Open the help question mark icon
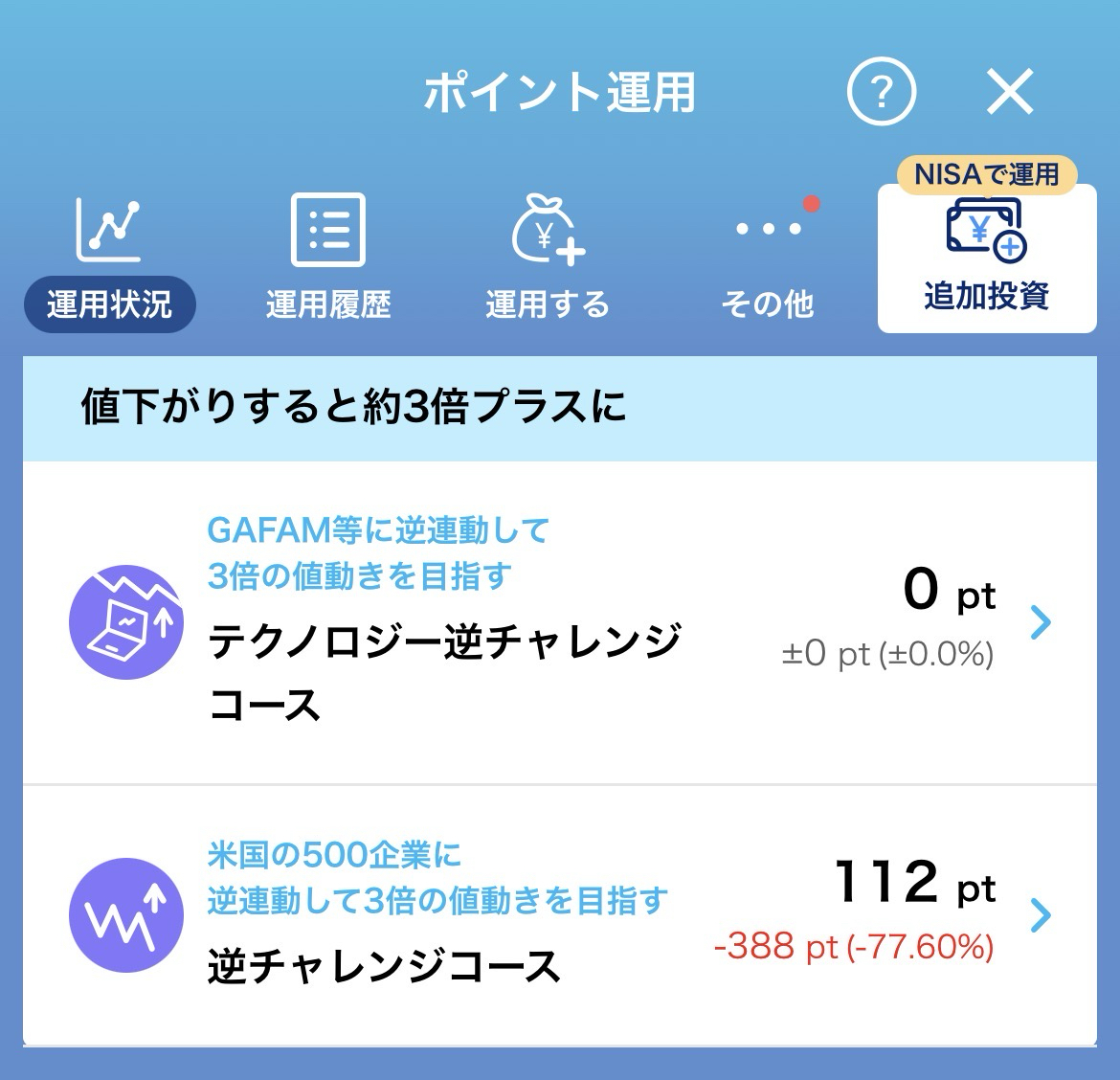The height and width of the screenshot is (1080, 1120). pos(881,92)
